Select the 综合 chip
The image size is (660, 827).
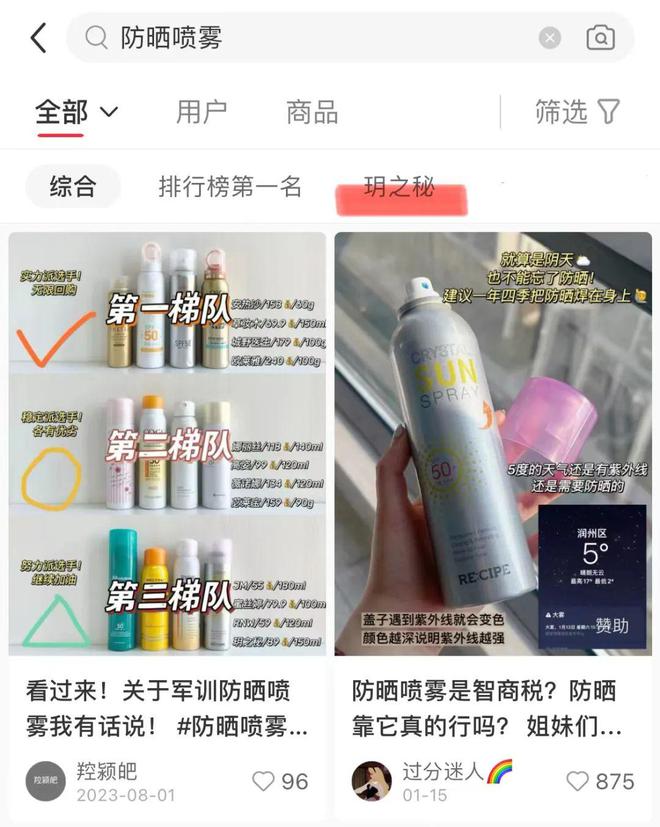click(x=72, y=186)
